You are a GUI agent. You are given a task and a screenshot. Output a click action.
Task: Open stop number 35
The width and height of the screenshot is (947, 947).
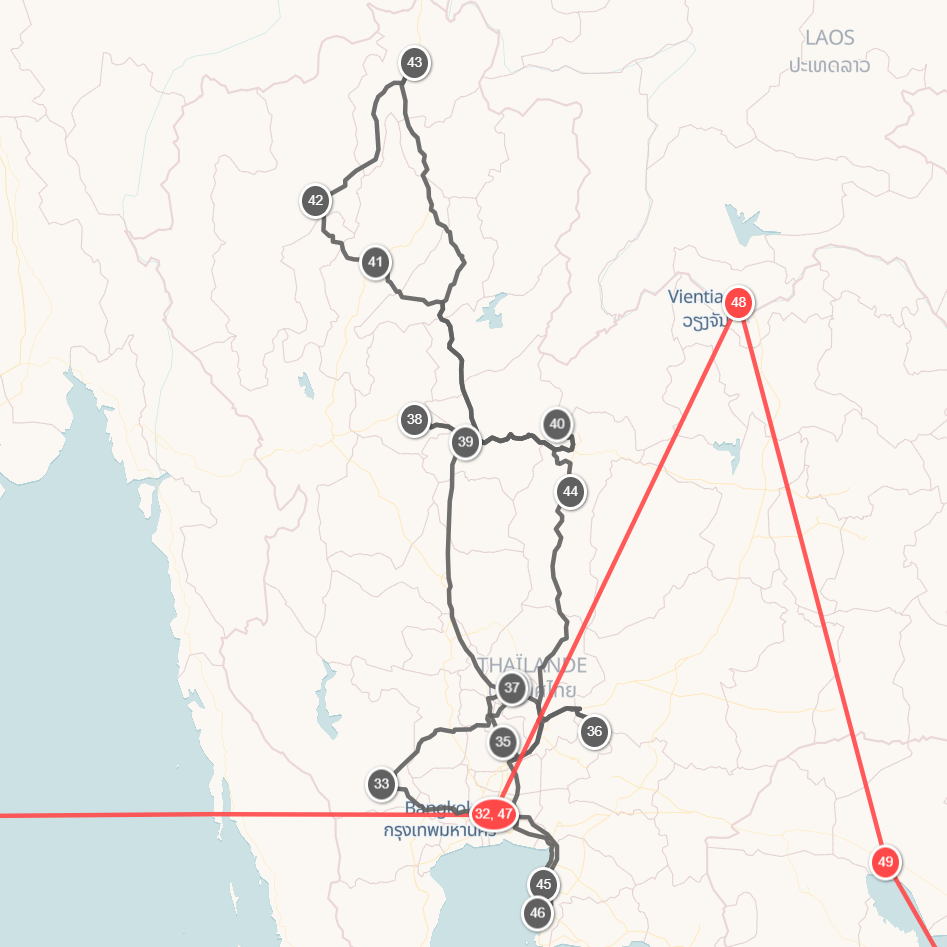coord(503,742)
